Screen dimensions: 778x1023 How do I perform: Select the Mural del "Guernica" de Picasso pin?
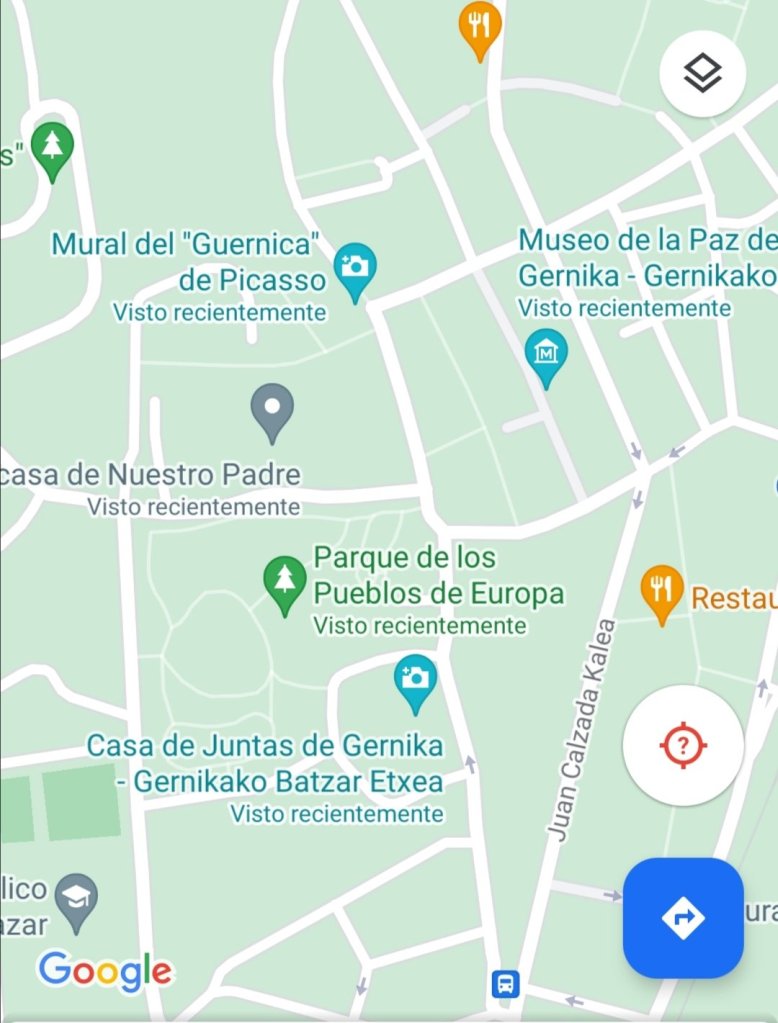354,268
